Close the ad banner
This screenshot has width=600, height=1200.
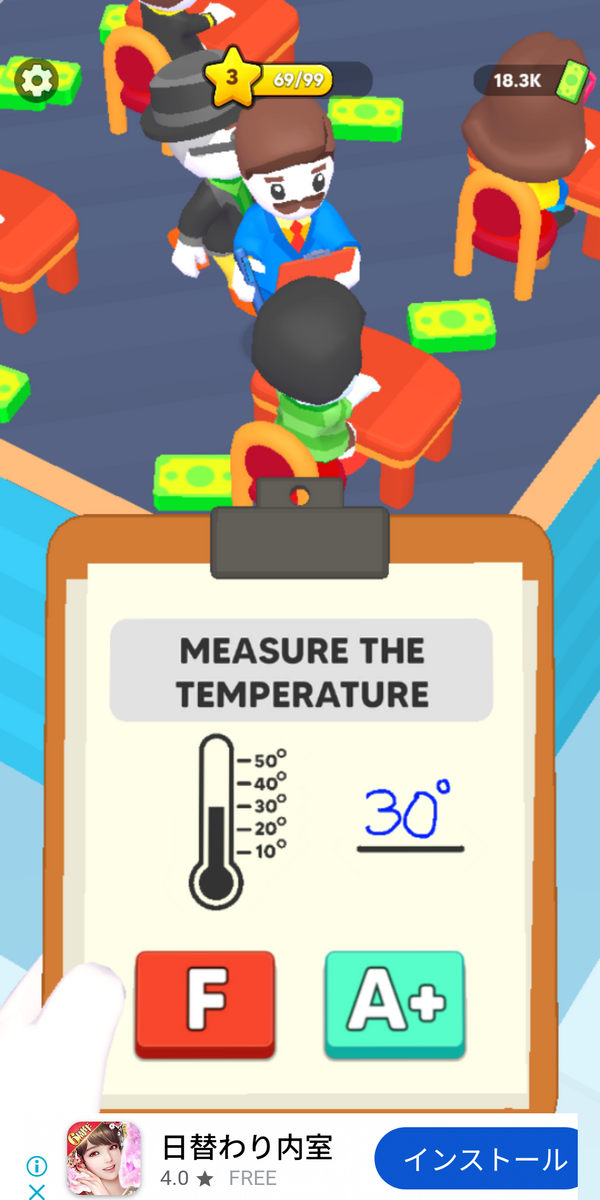coord(36,1191)
